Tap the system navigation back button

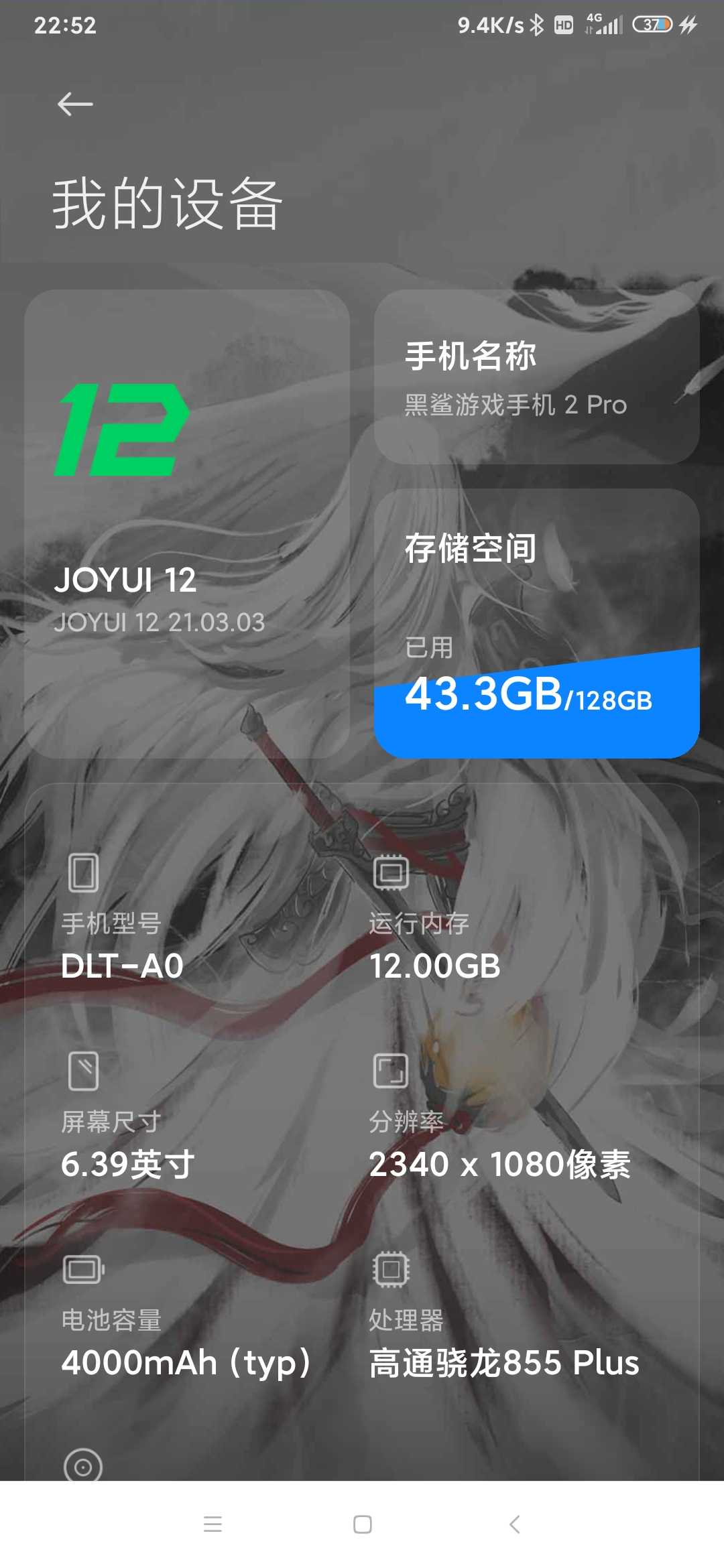pyautogui.click(x=514, y=1524)
